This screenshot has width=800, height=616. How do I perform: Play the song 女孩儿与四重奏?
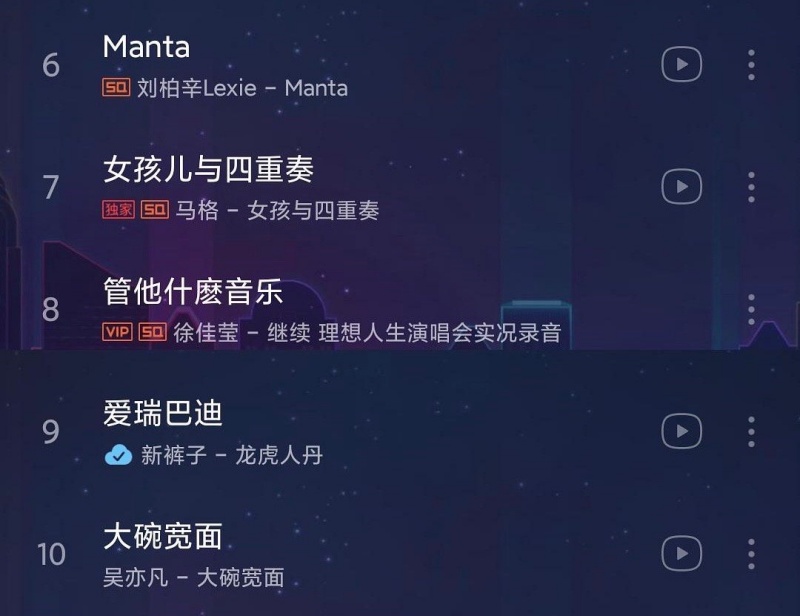point(300,187)
